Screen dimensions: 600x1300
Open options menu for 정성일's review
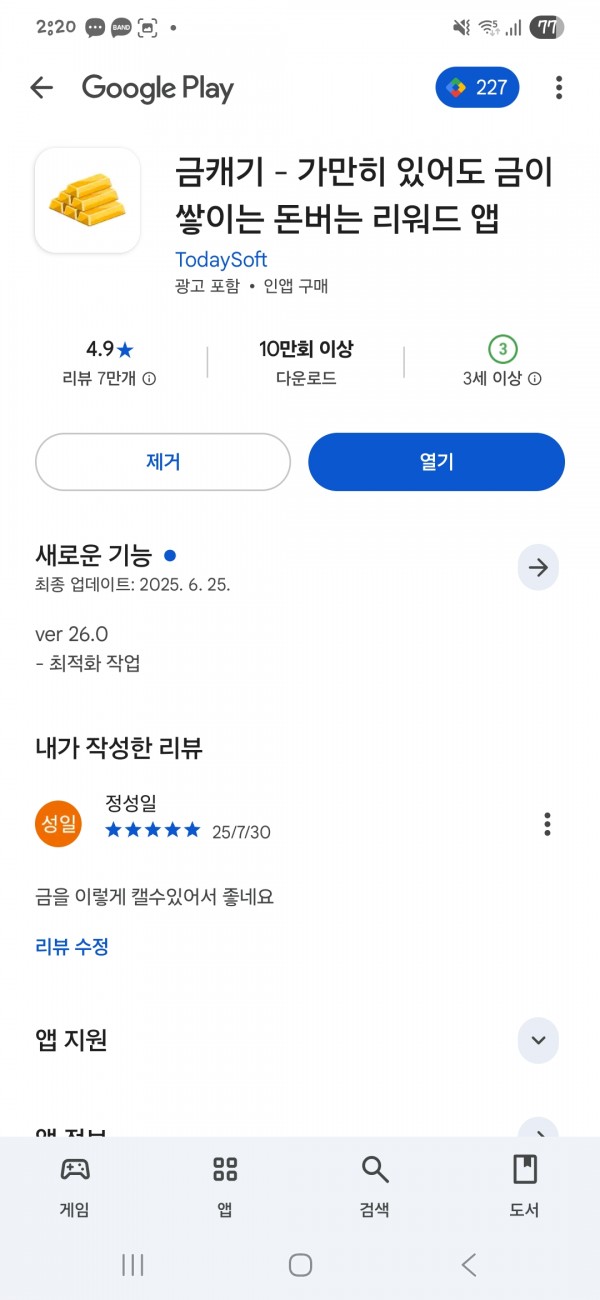click(x=547, y=824)
